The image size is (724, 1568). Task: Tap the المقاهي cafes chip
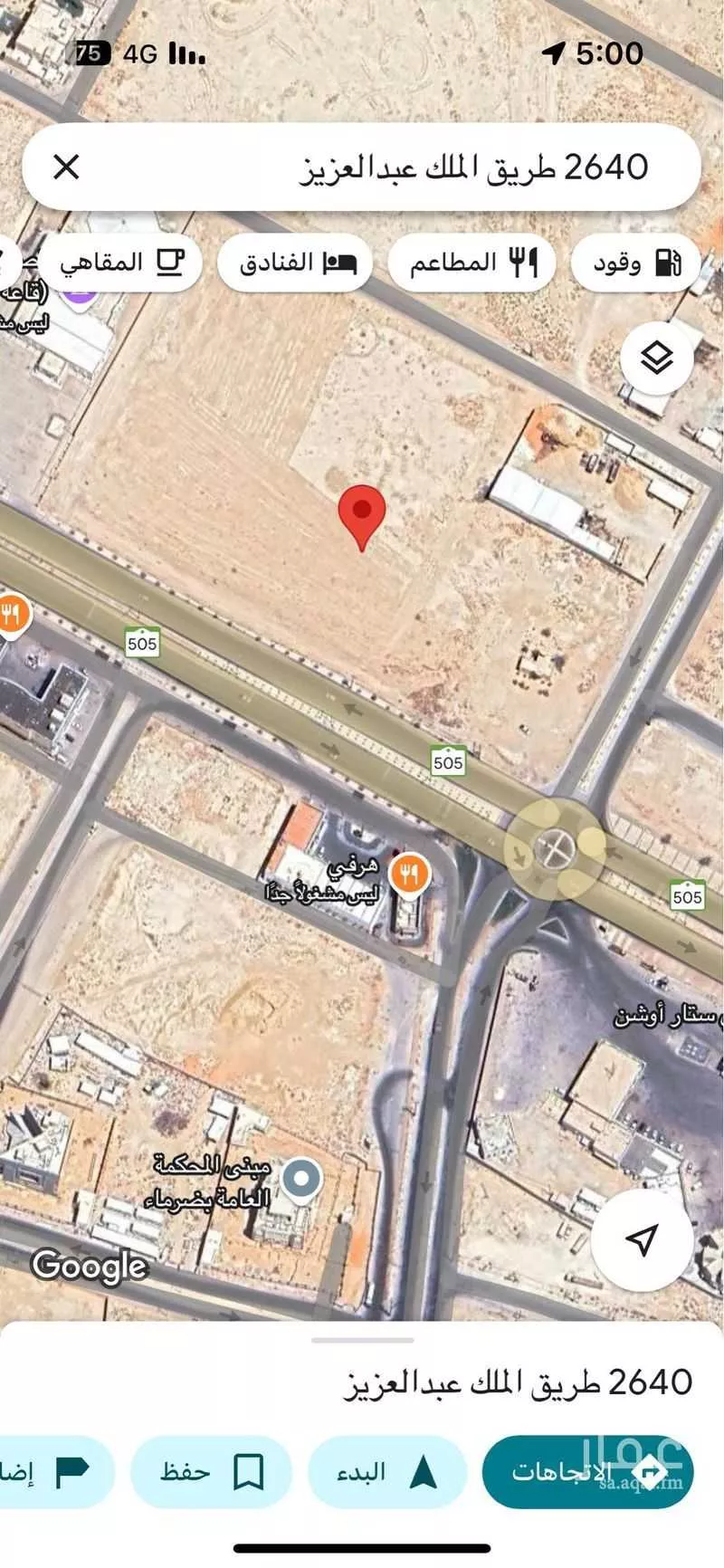pos(120,263)
